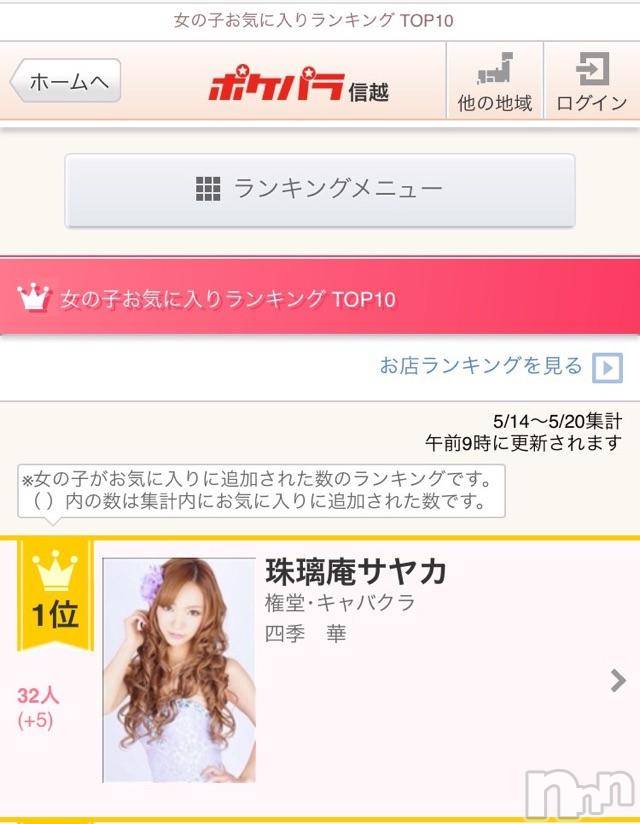Screen dimensions: 640x824
Task: Open 他の地域 region selector
Action: click(494, 81)
